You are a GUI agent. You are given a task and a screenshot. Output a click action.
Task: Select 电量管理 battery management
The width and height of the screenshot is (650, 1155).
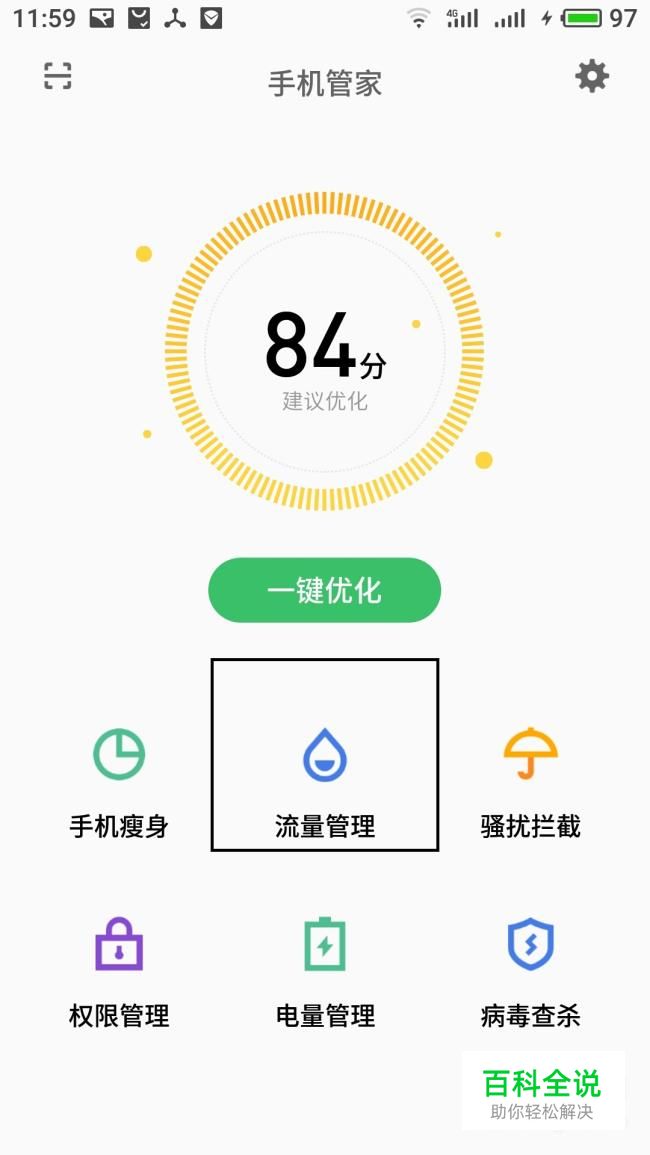coord(325,970)
